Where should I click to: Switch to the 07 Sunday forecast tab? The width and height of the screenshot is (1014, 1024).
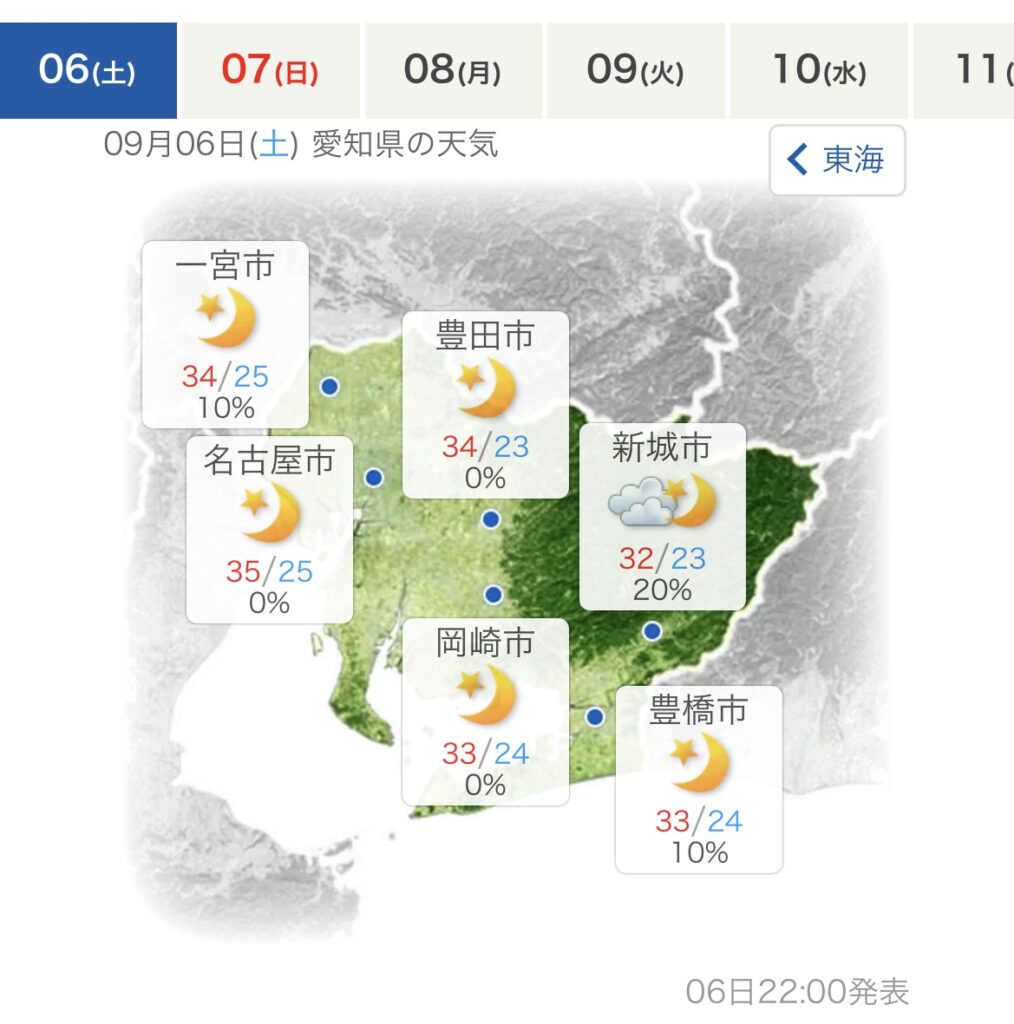click(x=270, y=71)
